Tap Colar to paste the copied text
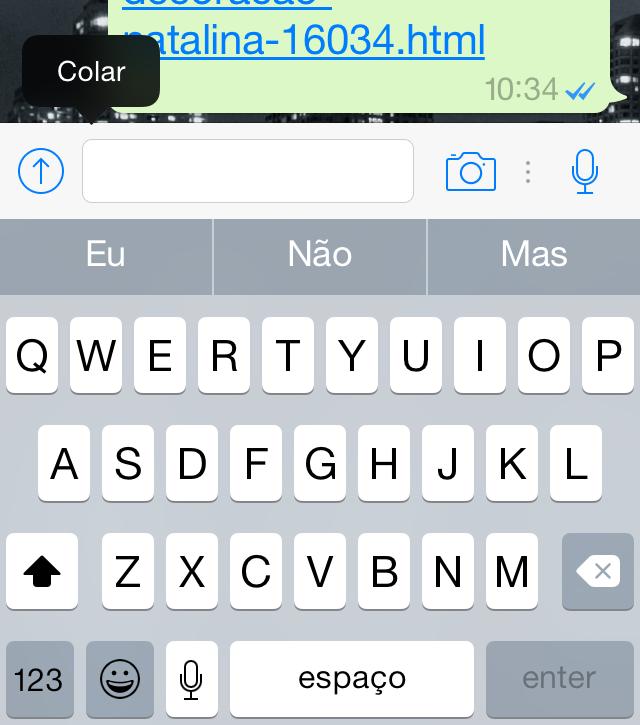This screenshot has height=725, width=640. click(91, 72)
